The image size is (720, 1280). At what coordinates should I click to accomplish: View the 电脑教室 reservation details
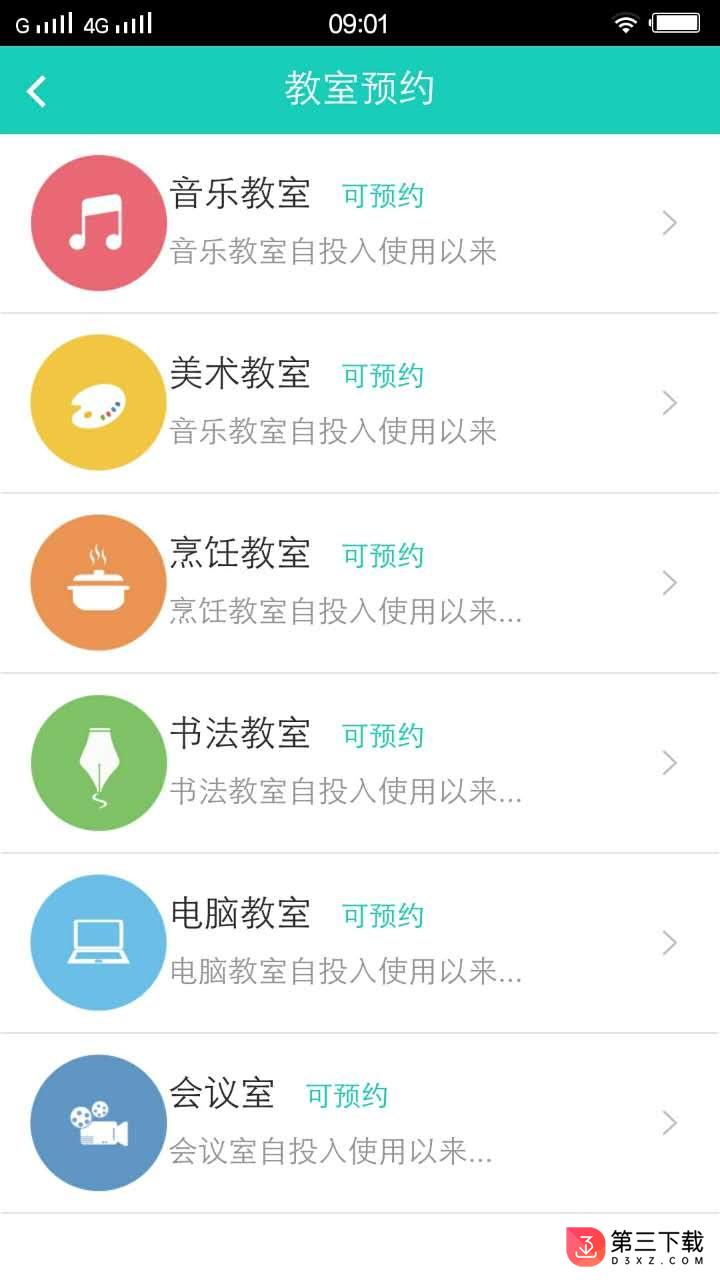360,943
